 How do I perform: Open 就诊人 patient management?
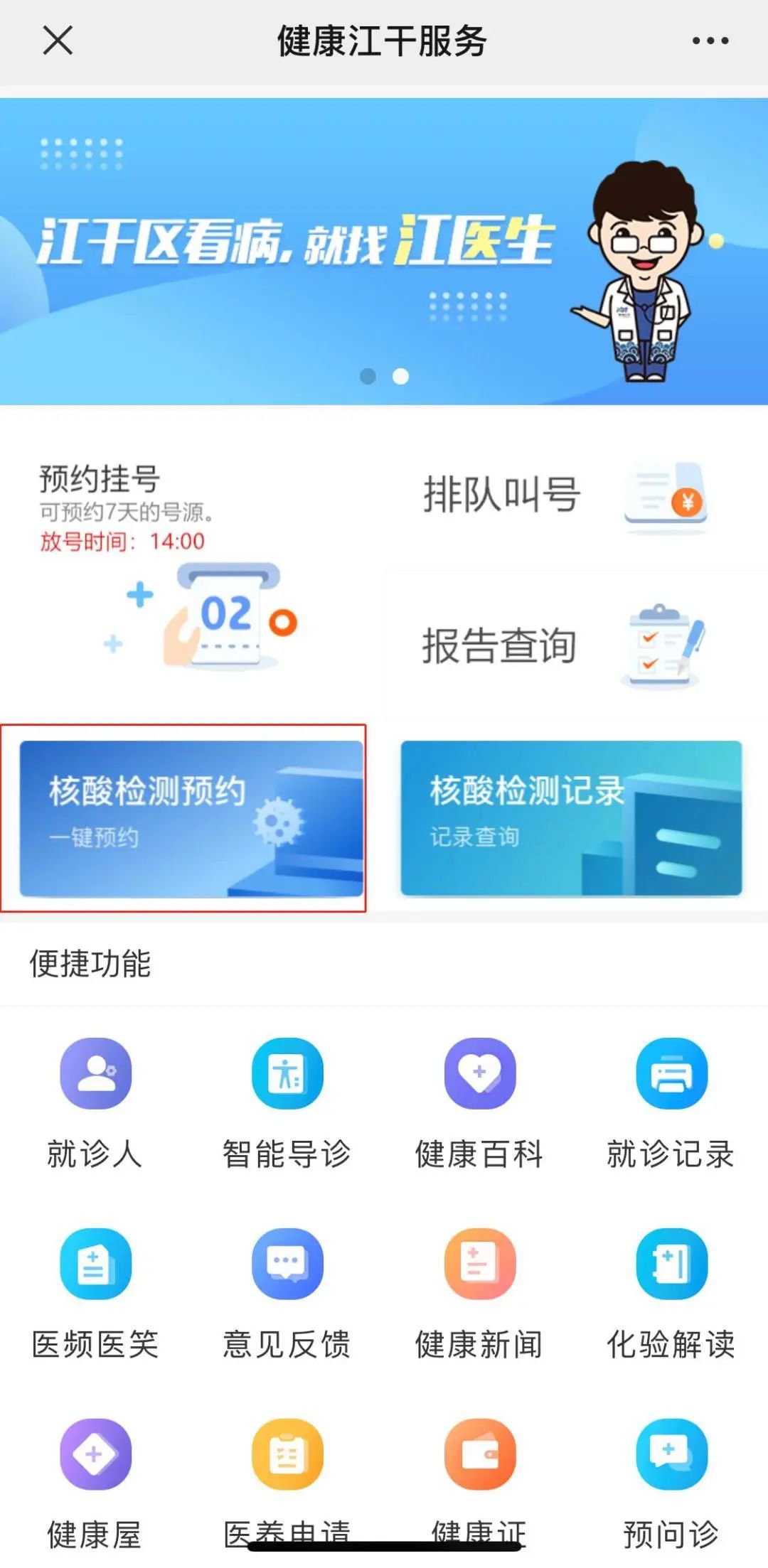95,1102
